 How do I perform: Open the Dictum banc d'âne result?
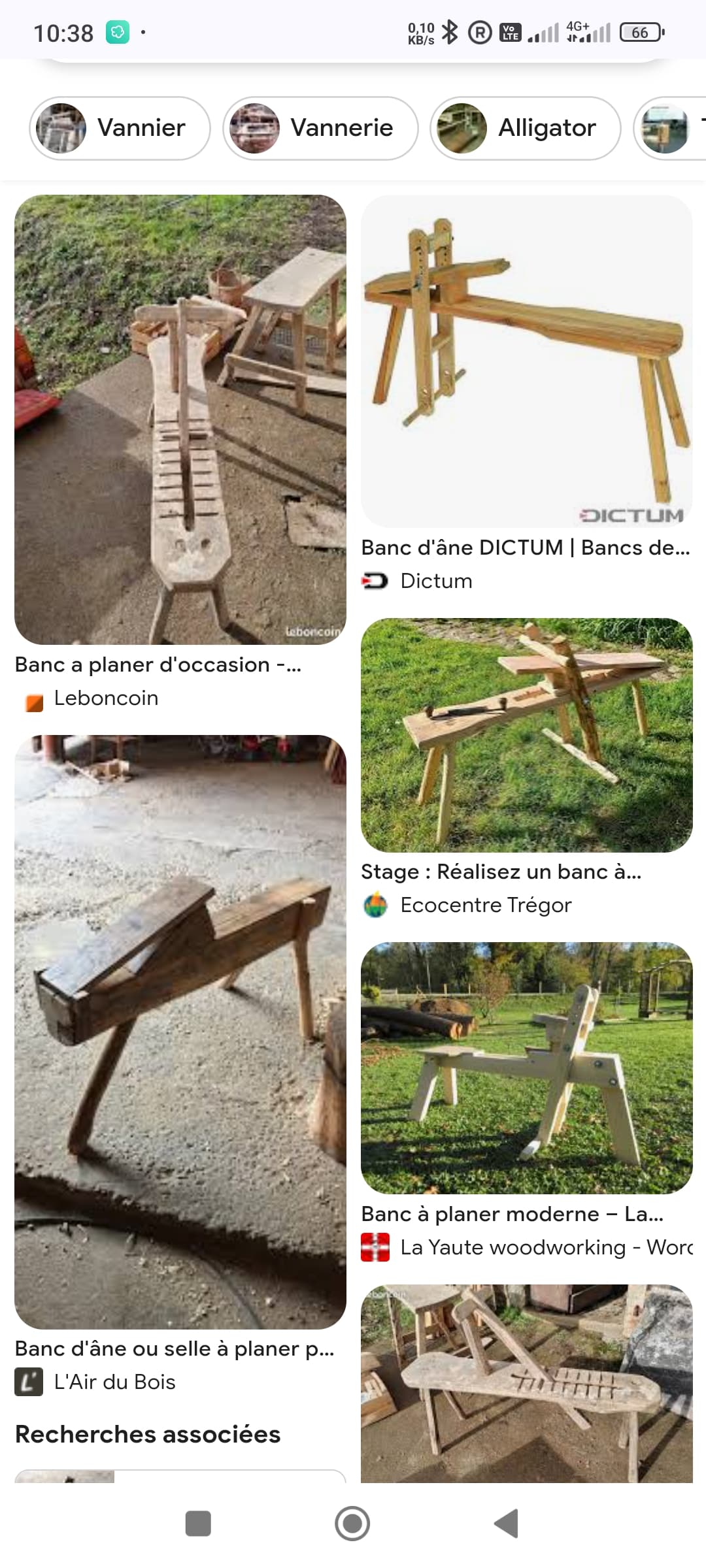pos(527,361)
